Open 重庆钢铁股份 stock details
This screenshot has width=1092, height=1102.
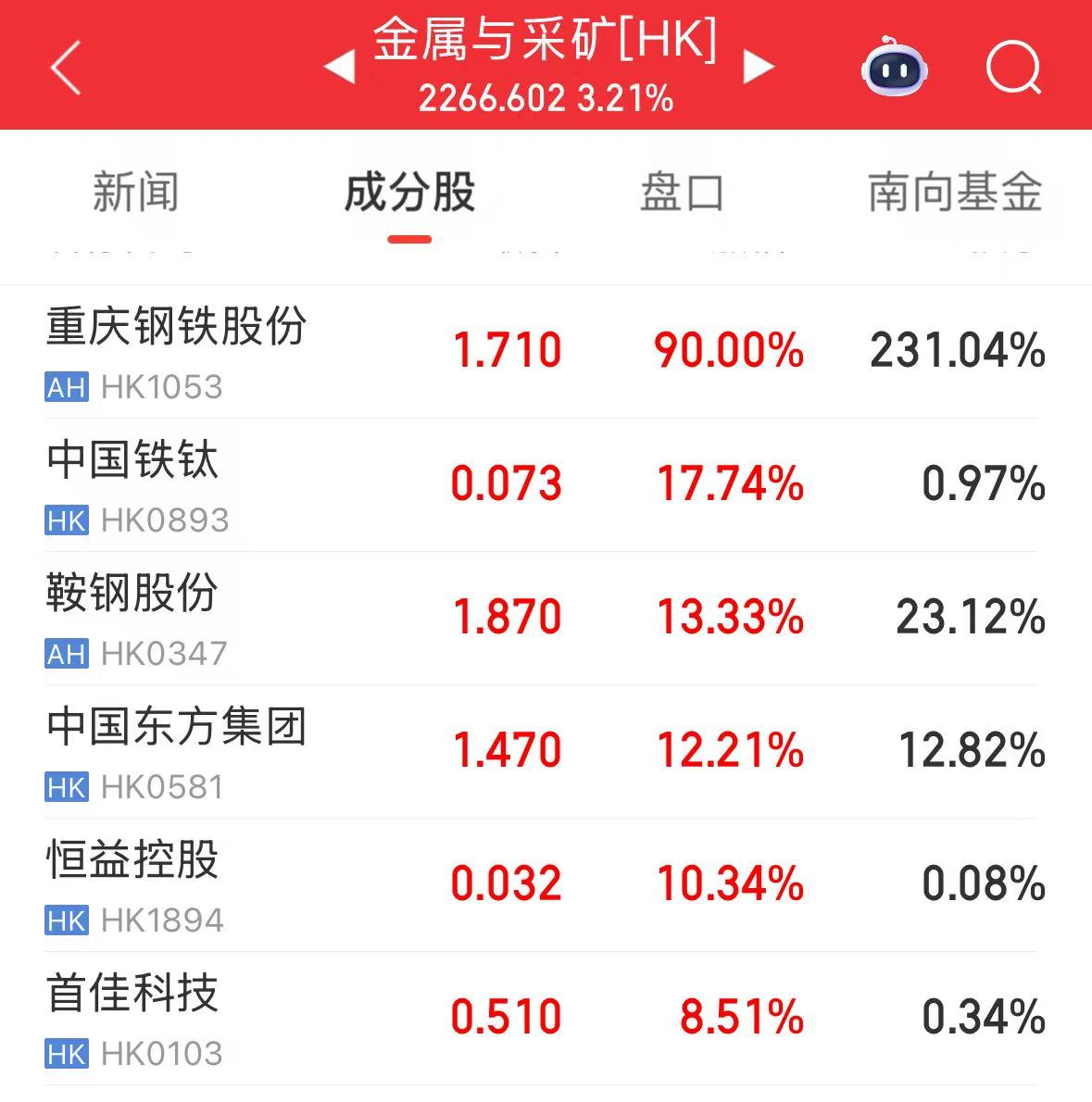176,351
